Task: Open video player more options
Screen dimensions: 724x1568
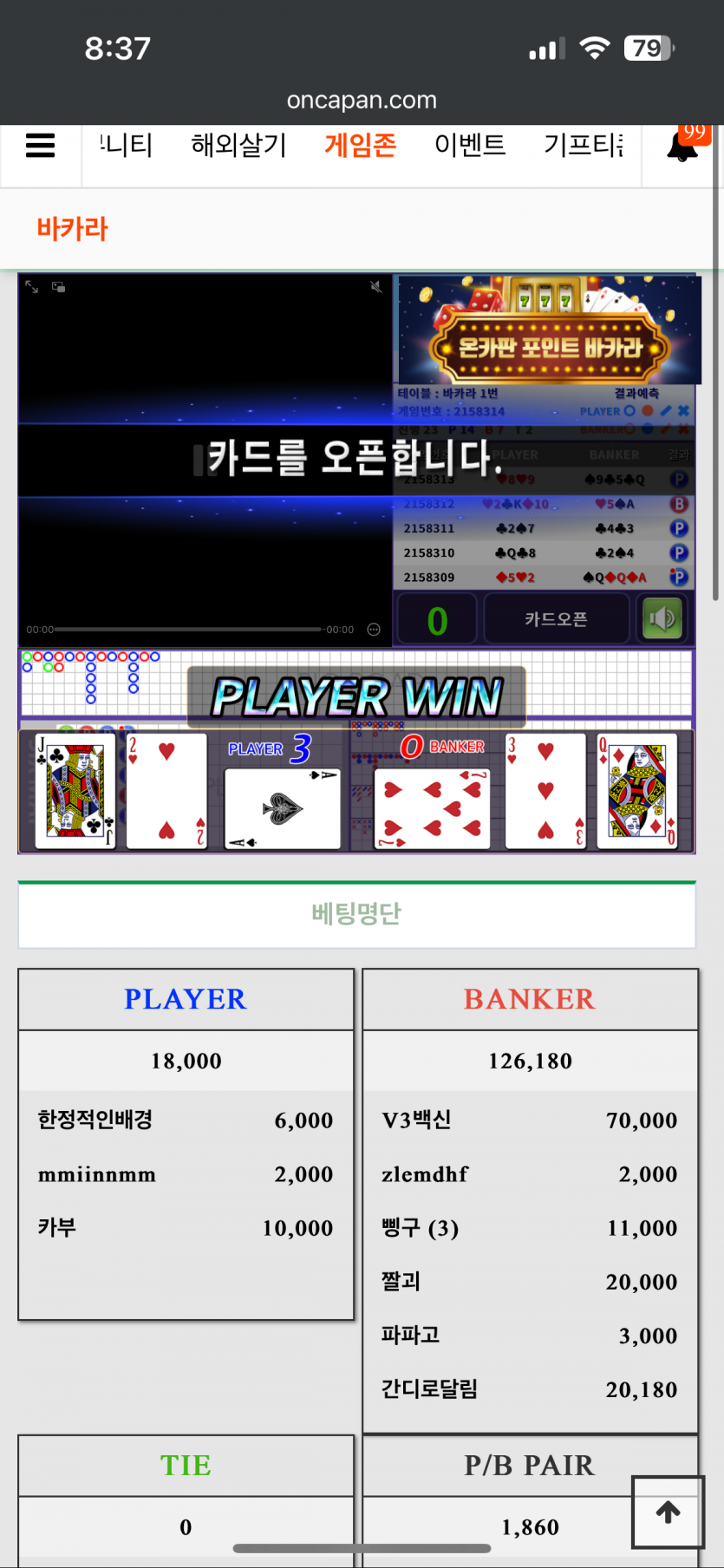Action: 374,630
